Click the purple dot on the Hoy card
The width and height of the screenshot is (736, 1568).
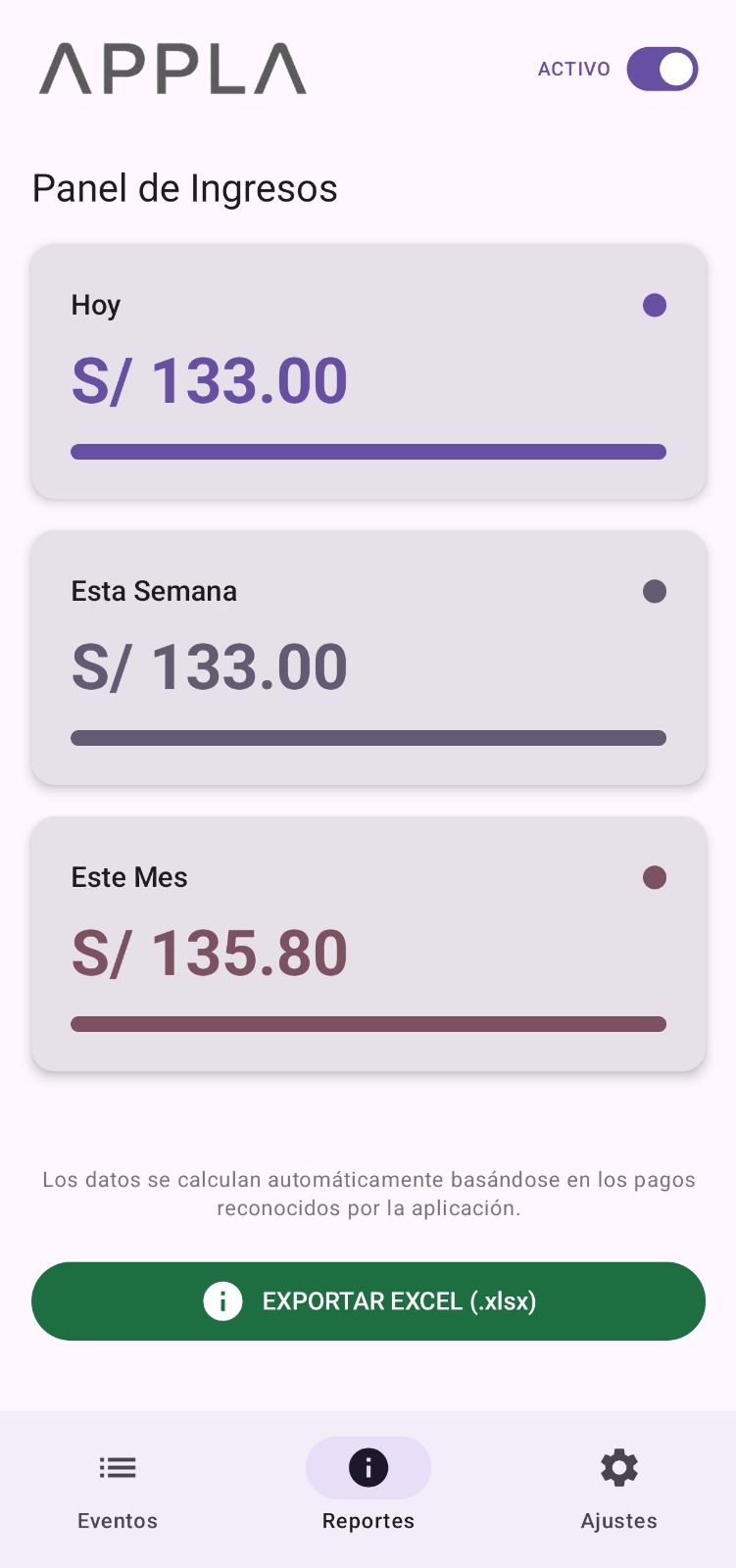[655, 305]
